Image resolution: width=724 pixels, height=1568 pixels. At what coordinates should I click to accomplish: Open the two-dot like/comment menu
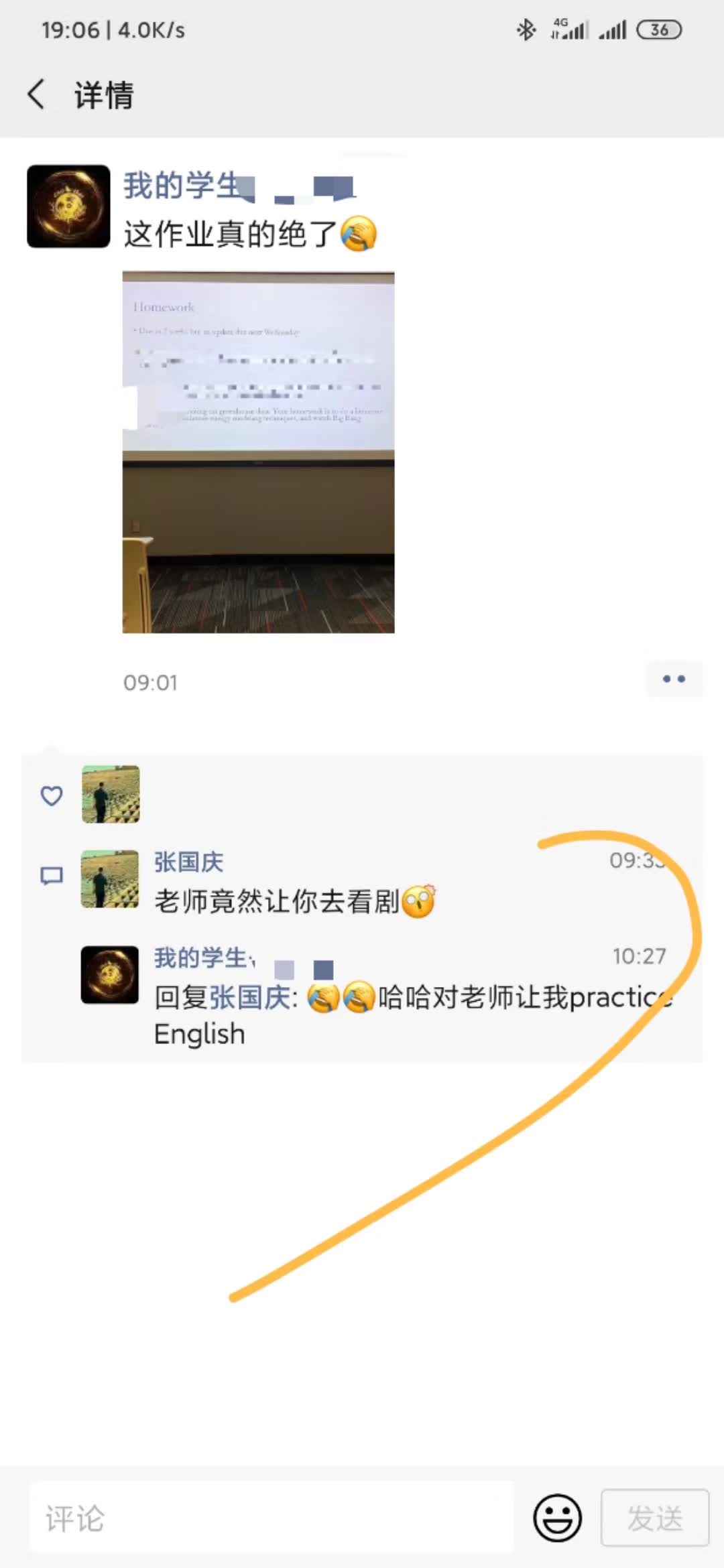(673, 679)
